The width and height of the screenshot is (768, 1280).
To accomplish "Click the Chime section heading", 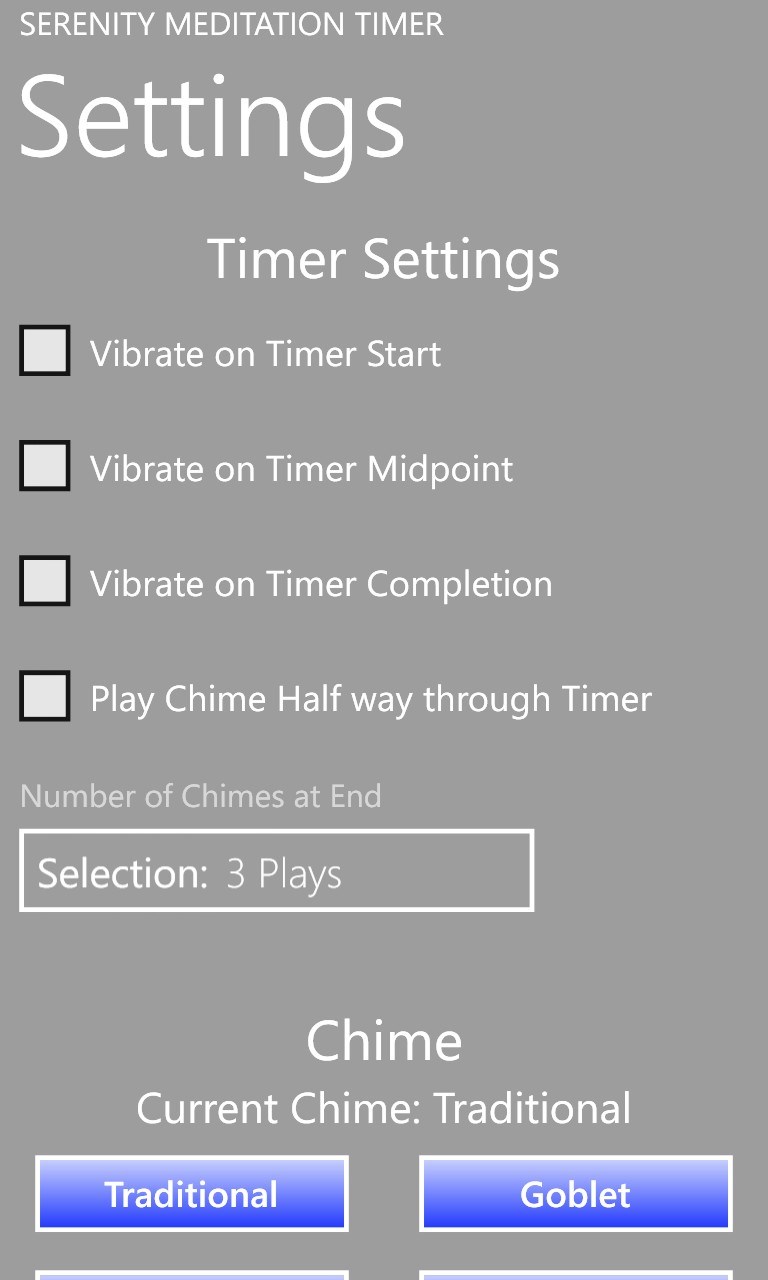I will tap(384, 1040).
